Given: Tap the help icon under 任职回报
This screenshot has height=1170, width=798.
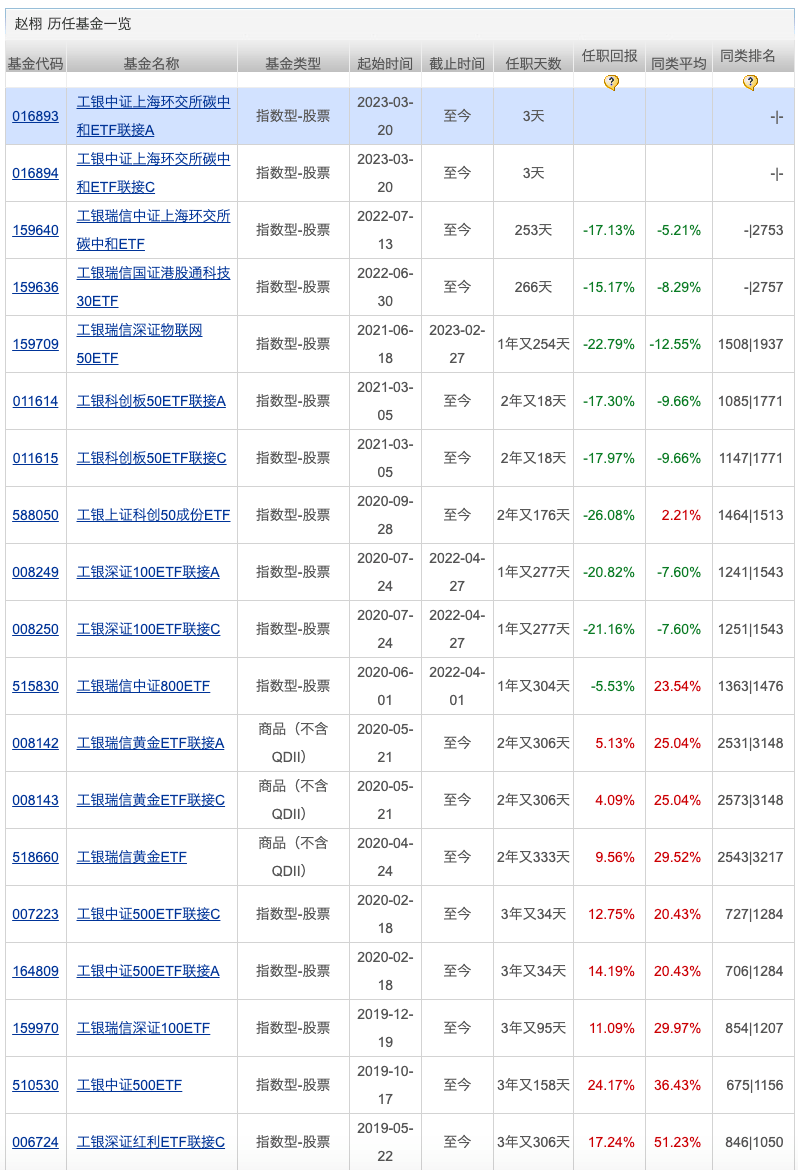Looking at the screenshot, I should [x=611, y=82].
